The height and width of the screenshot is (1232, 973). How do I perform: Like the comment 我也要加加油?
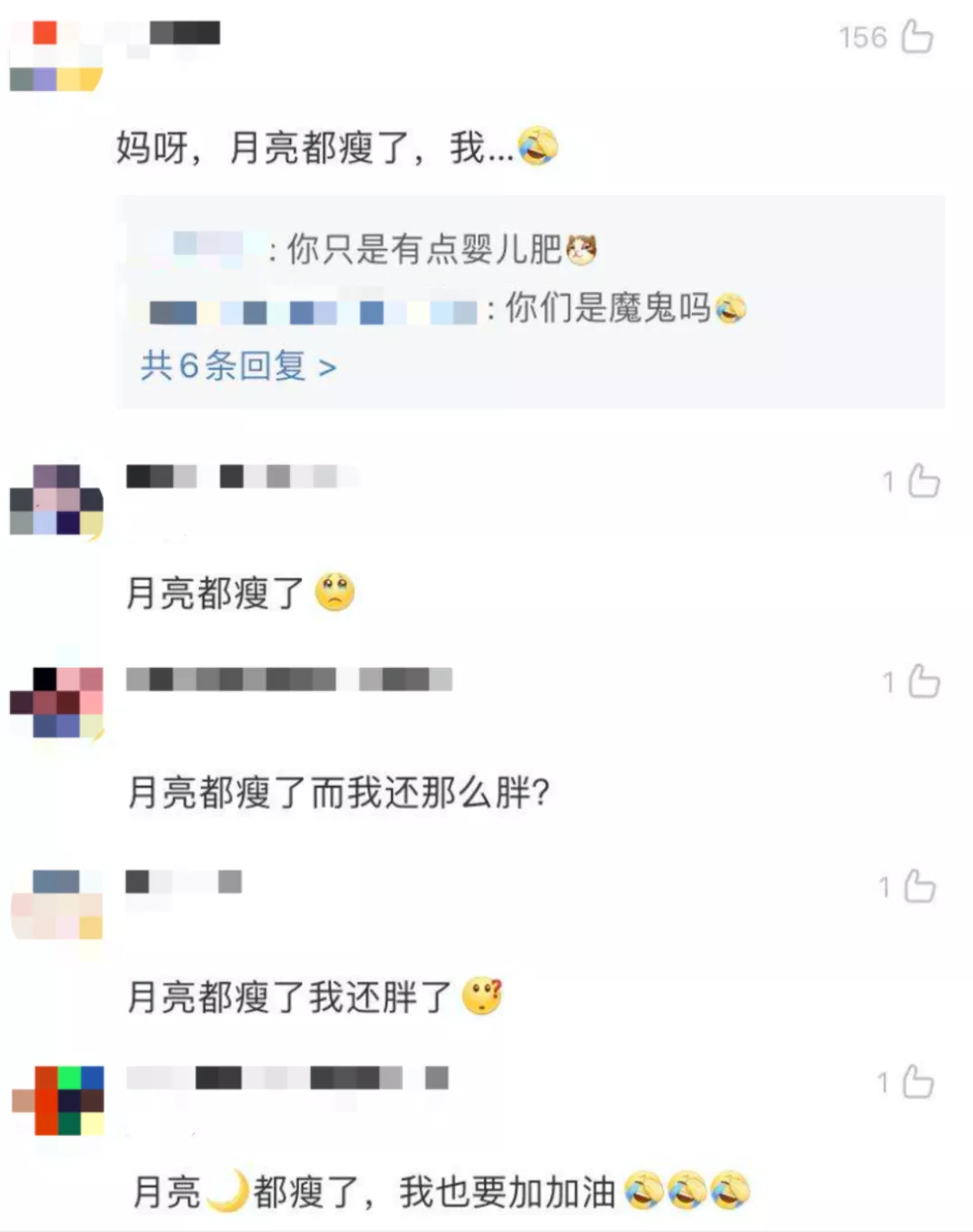point(917,1081)
